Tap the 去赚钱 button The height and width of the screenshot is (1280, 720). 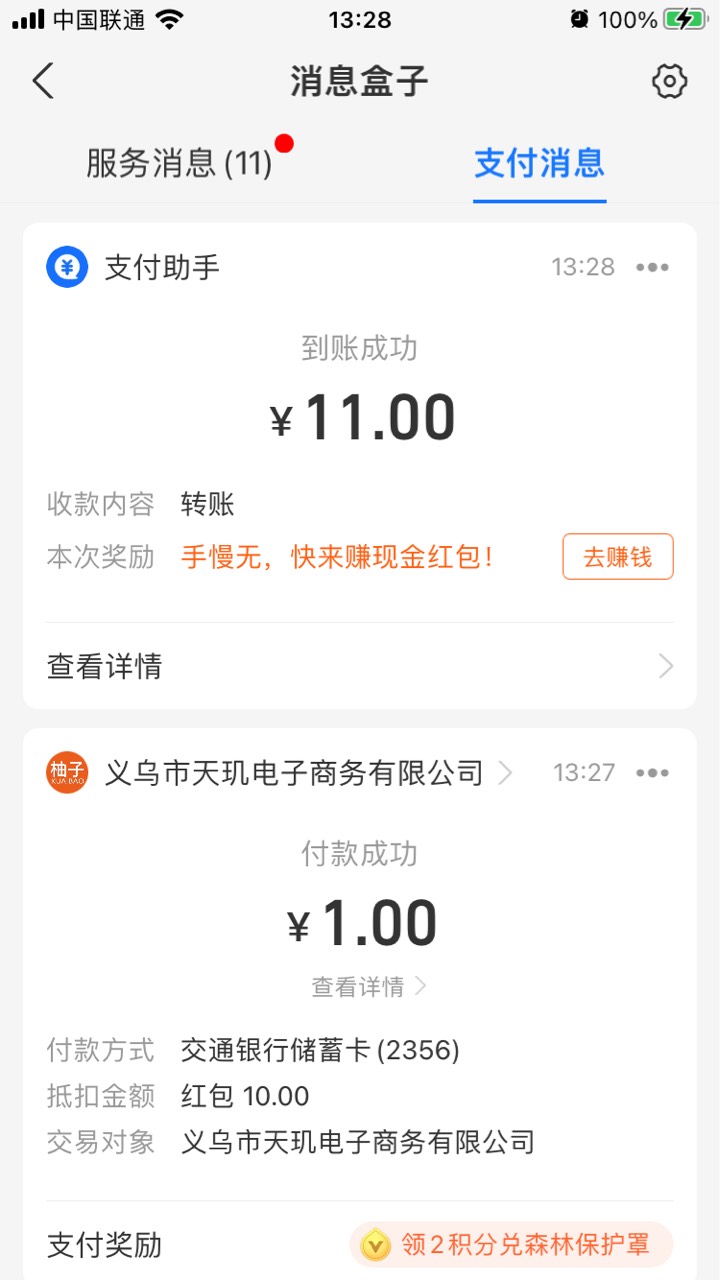618,557
